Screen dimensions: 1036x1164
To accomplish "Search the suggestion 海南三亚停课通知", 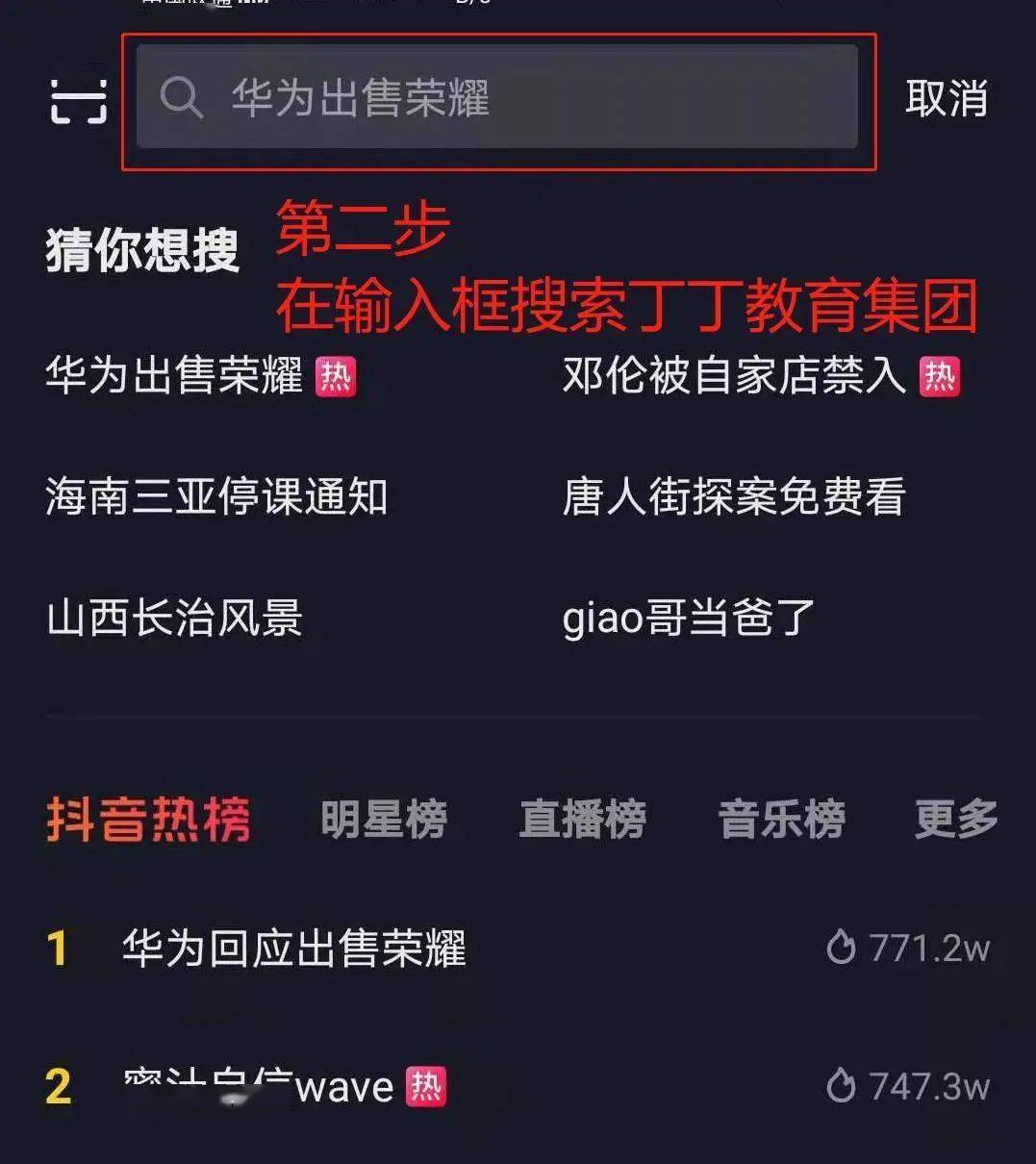I will (216, 497).
